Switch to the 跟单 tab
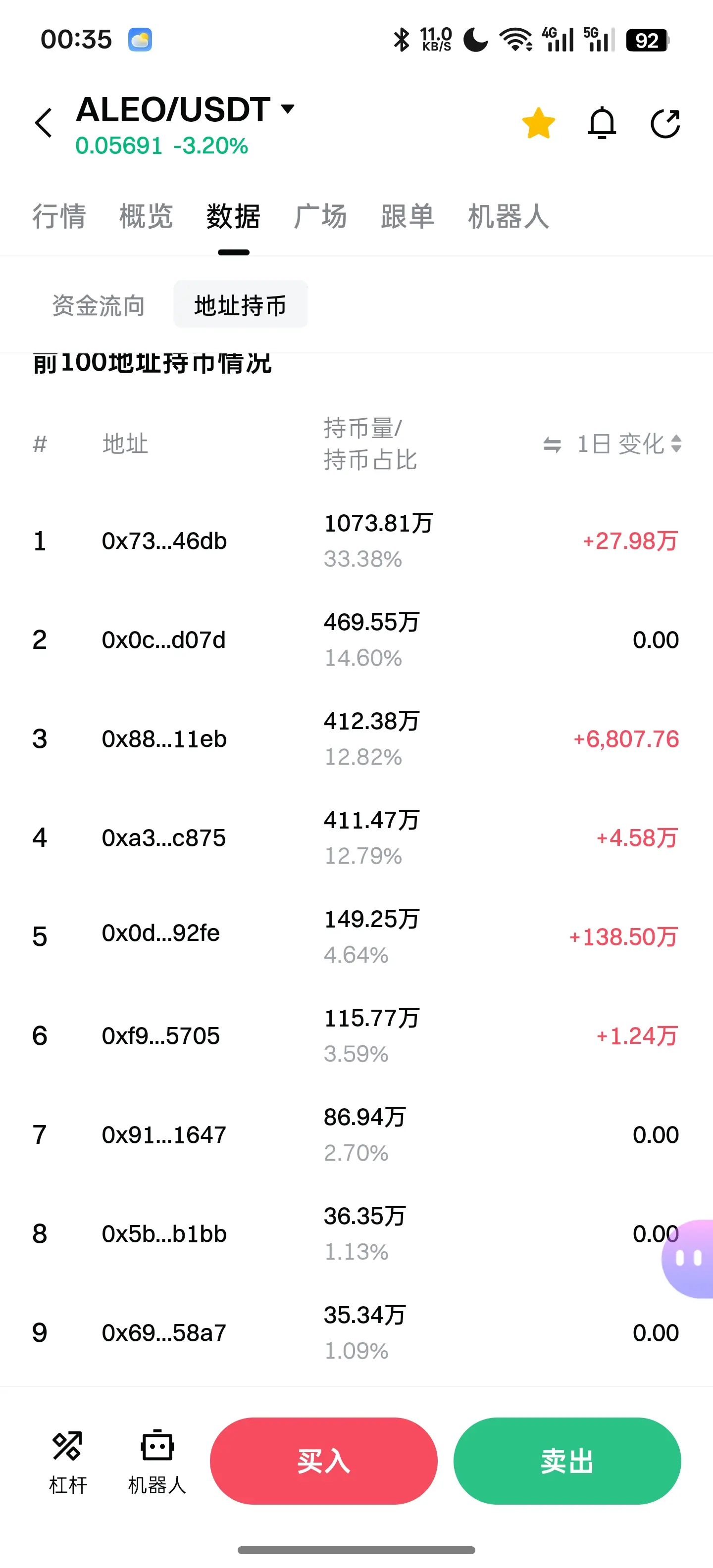The width and height of the screenshot is (713, 1568). tap(407, 217)
